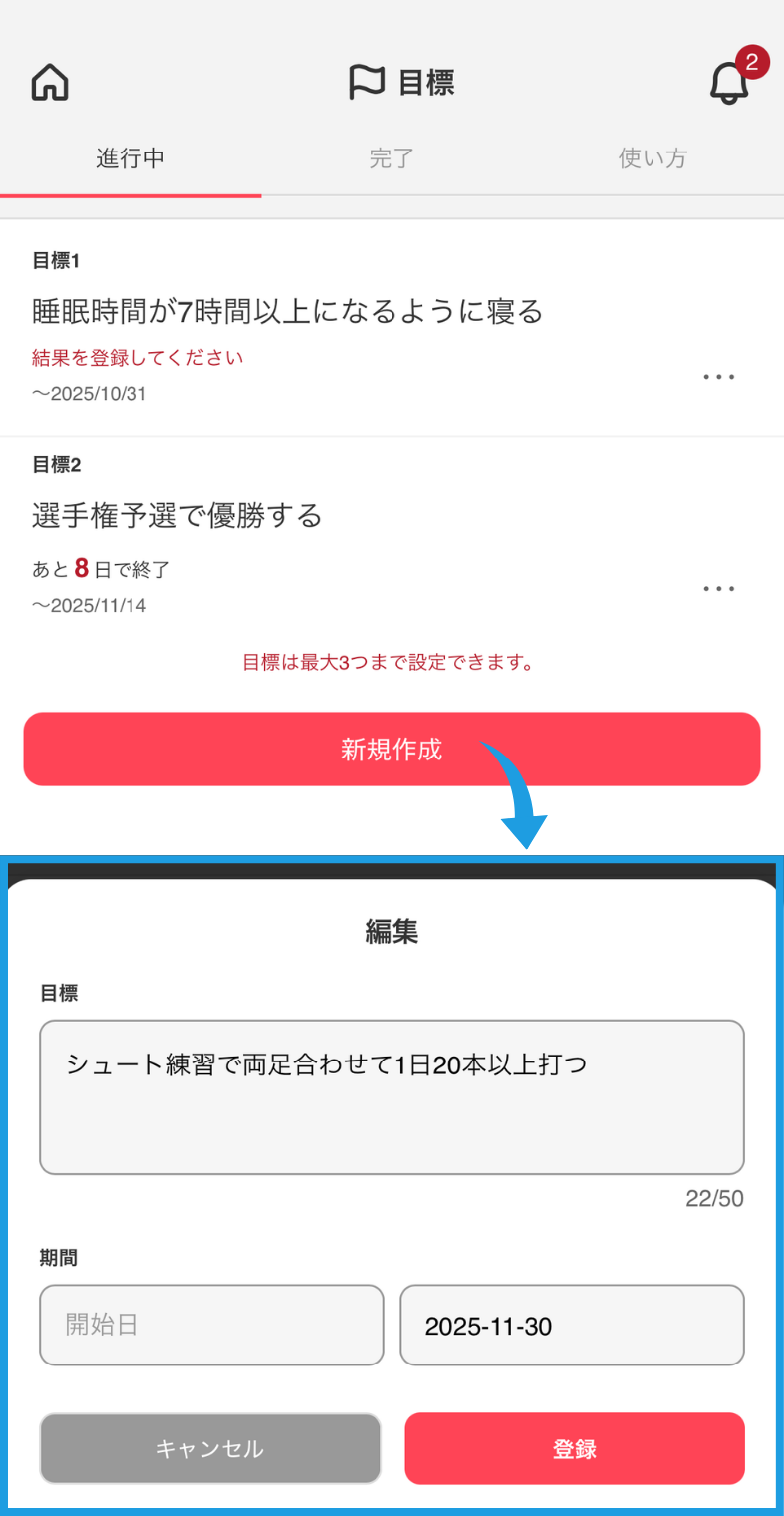Viewport: 784px width, 1516px height.
Task: Select the 進行中 tab
Action: pos(130,158)
